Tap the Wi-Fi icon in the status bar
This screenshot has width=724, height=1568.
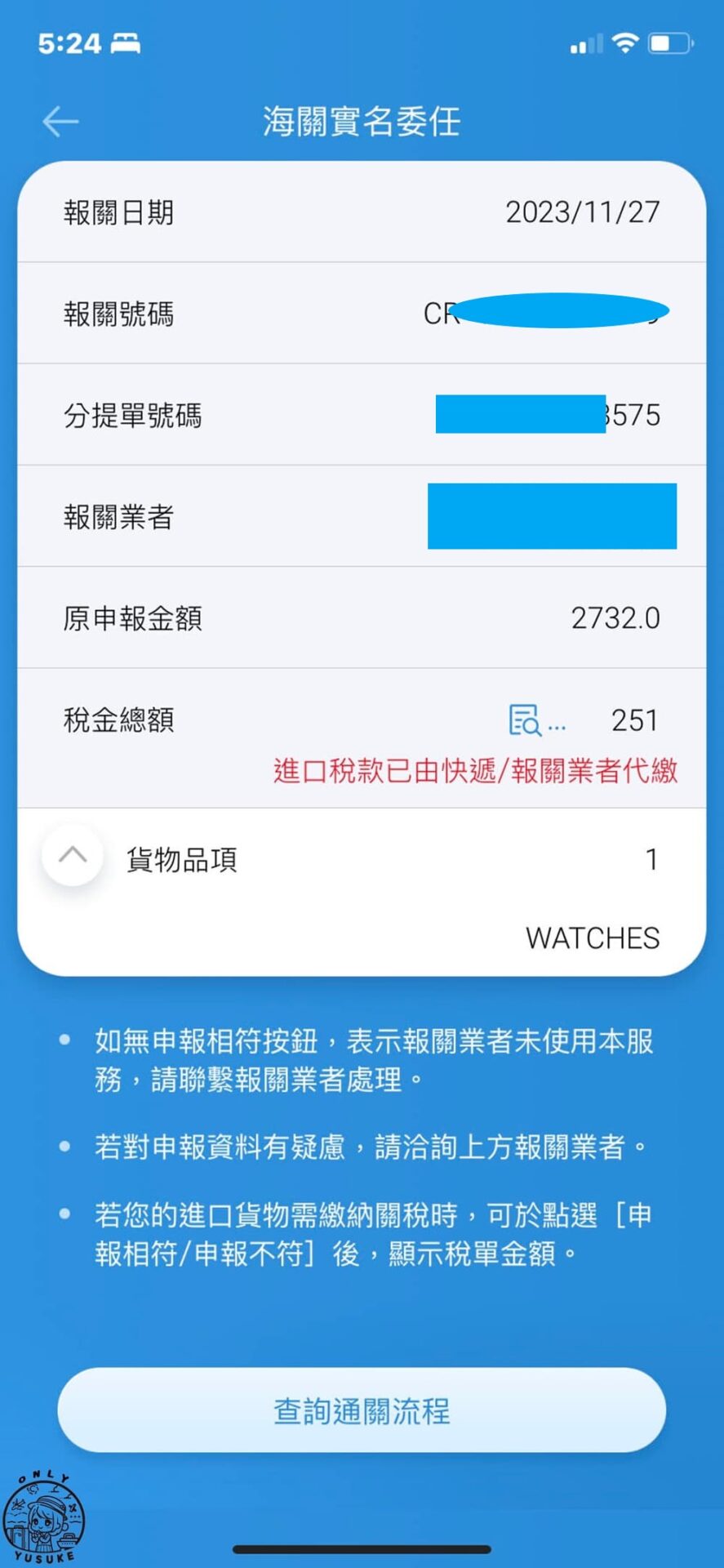tap(623, 42)
